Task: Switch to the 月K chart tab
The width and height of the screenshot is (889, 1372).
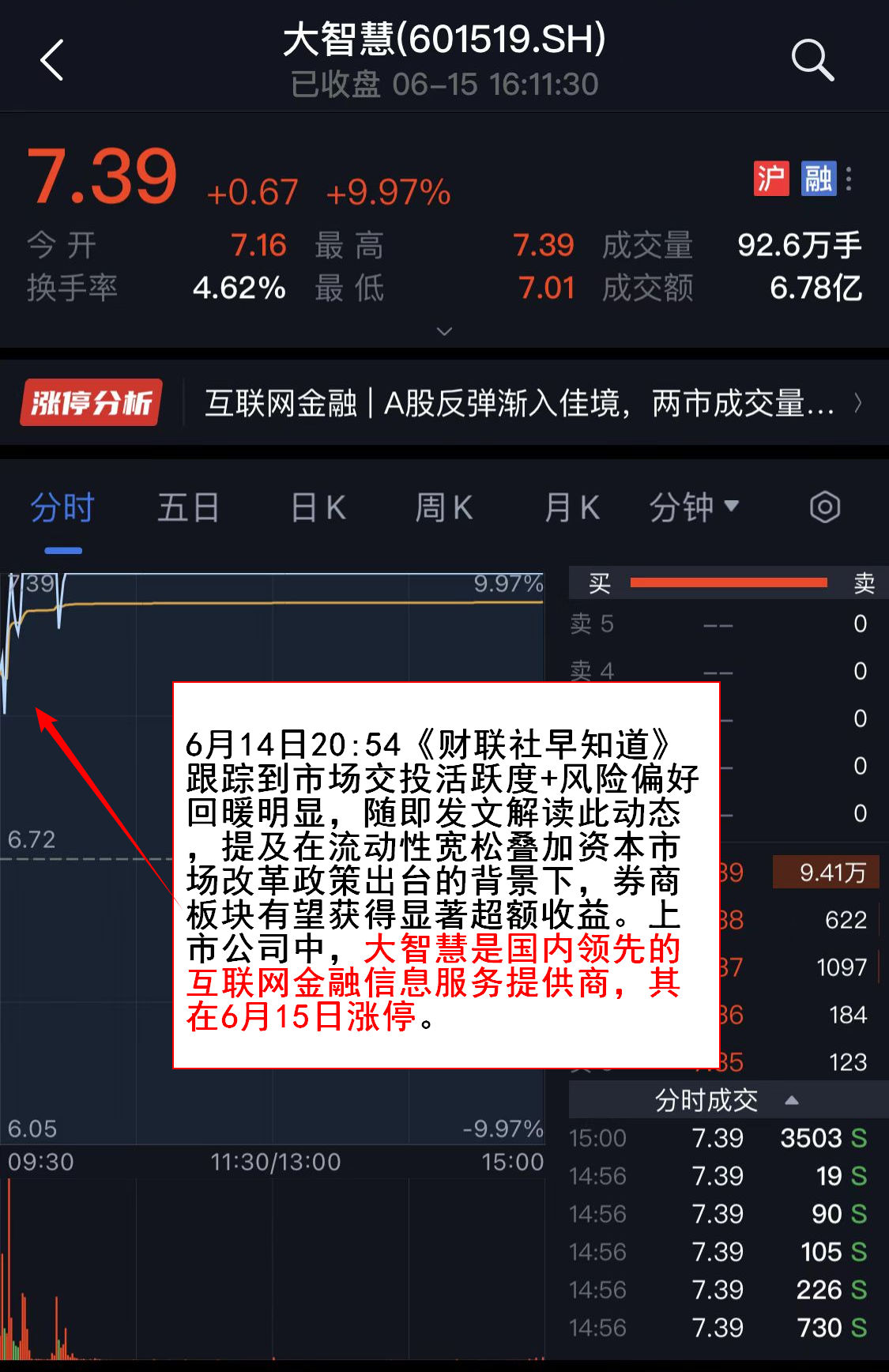Action: 572,507
